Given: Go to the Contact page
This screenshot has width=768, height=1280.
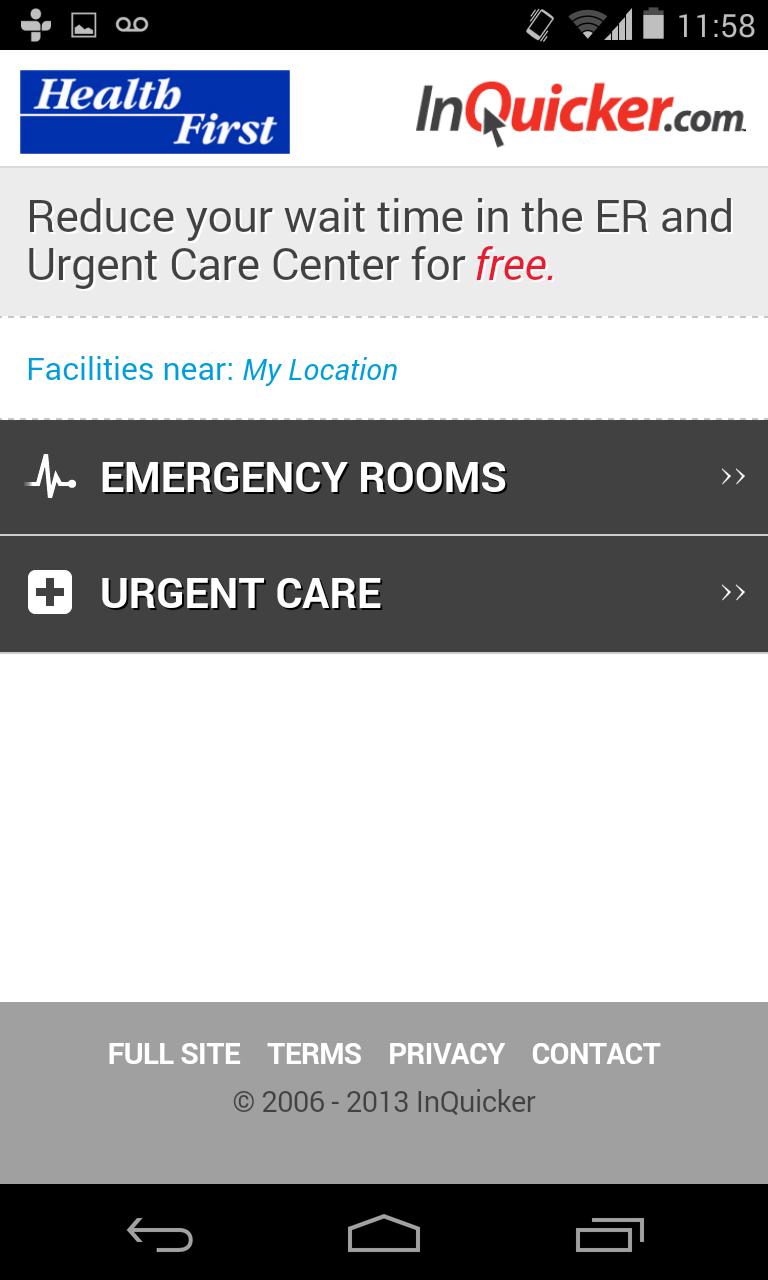Looking at the screenshot, I should [595, 1054].
